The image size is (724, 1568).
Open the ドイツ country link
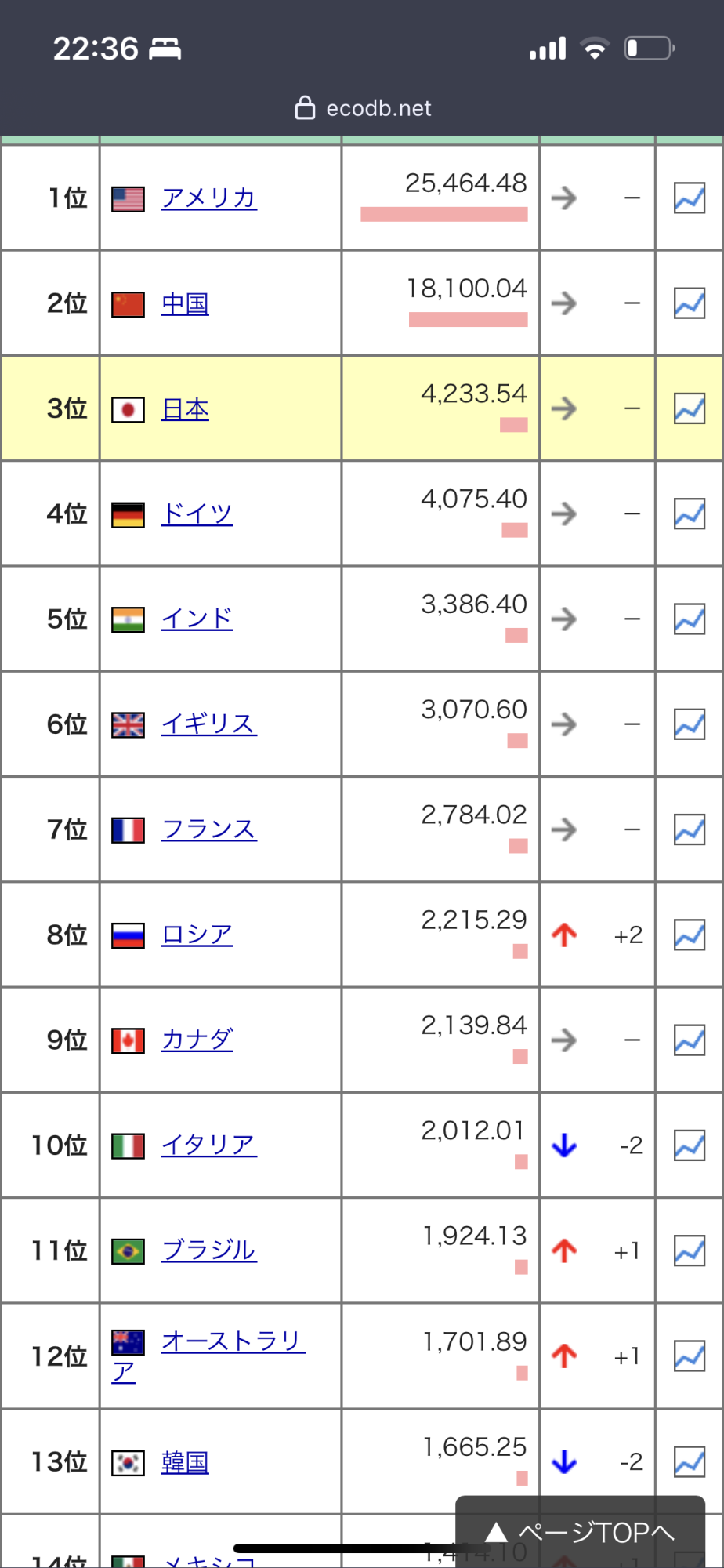pyautogui.click(x=197, y=514)
